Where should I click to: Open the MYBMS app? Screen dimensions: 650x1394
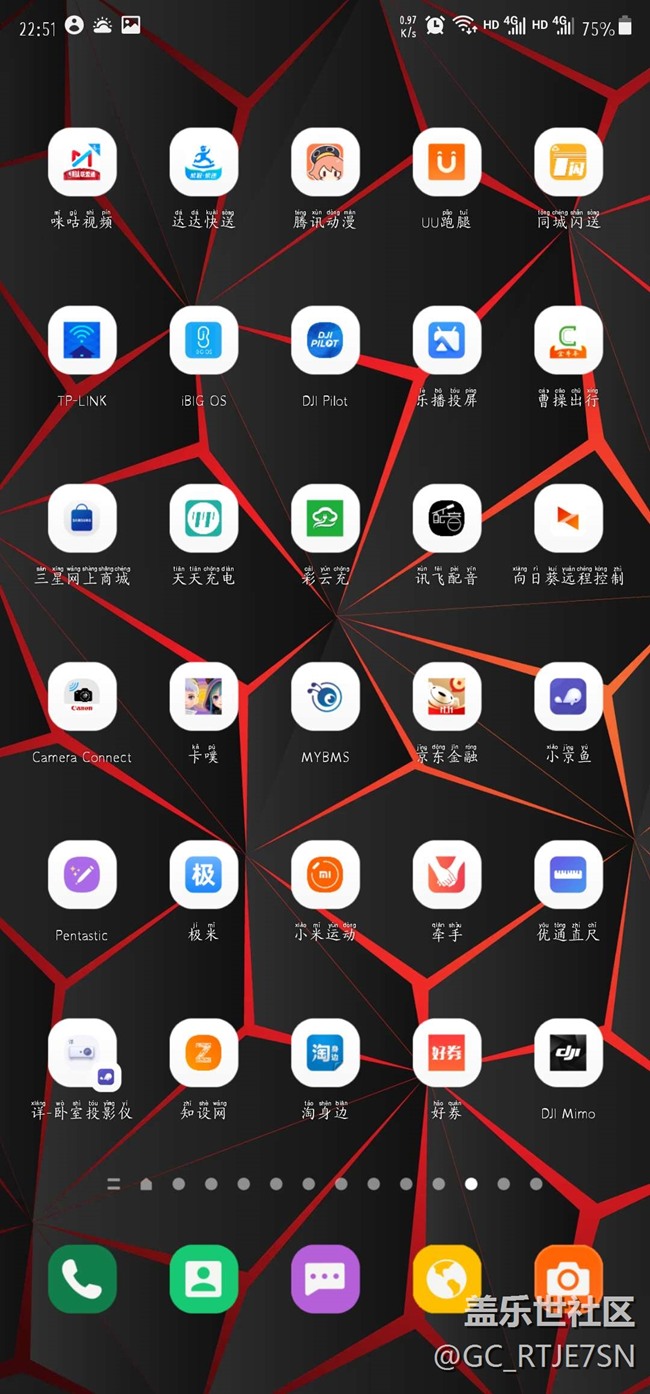pos(325,697)
